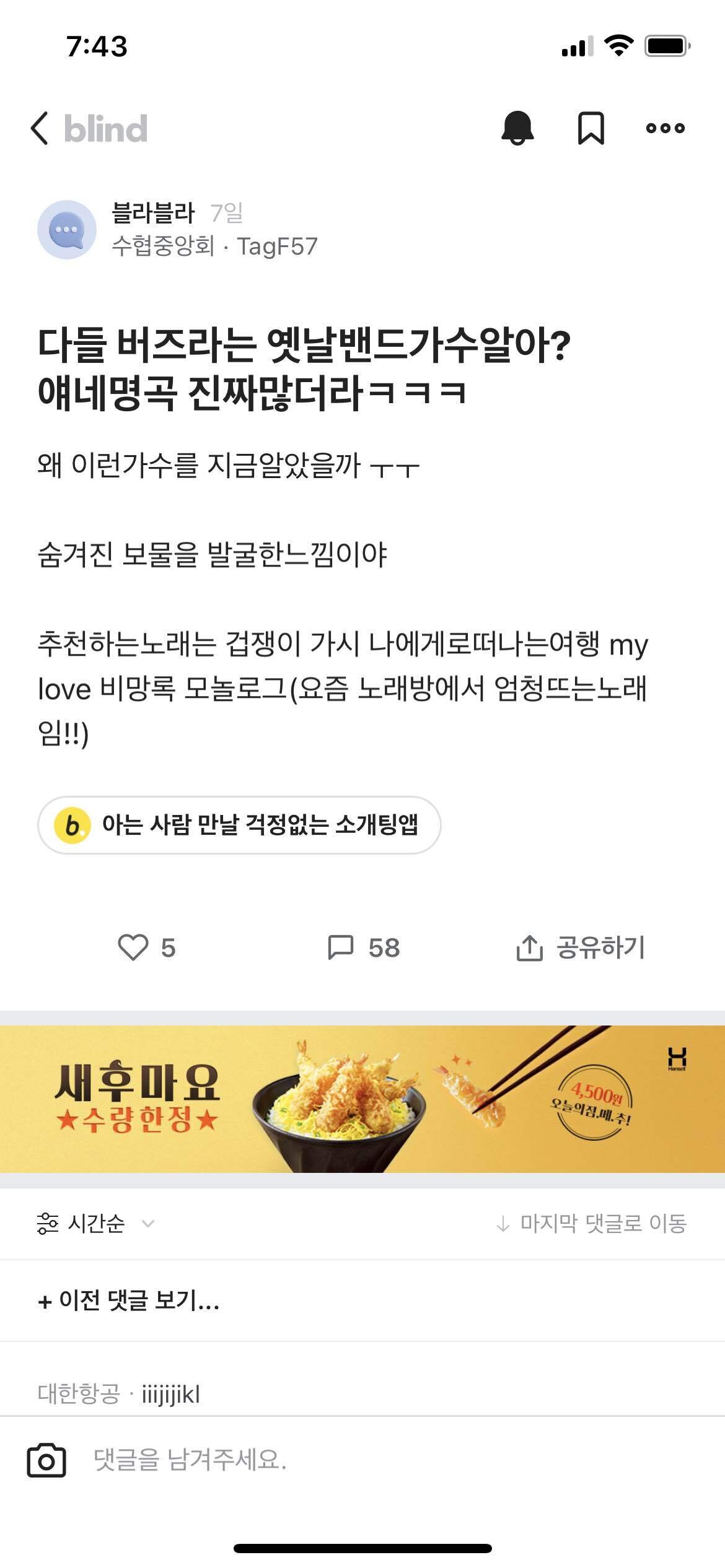Go back with the back arrow
This screenshot has height=1568, width=725.
click(x=39, y=128)
